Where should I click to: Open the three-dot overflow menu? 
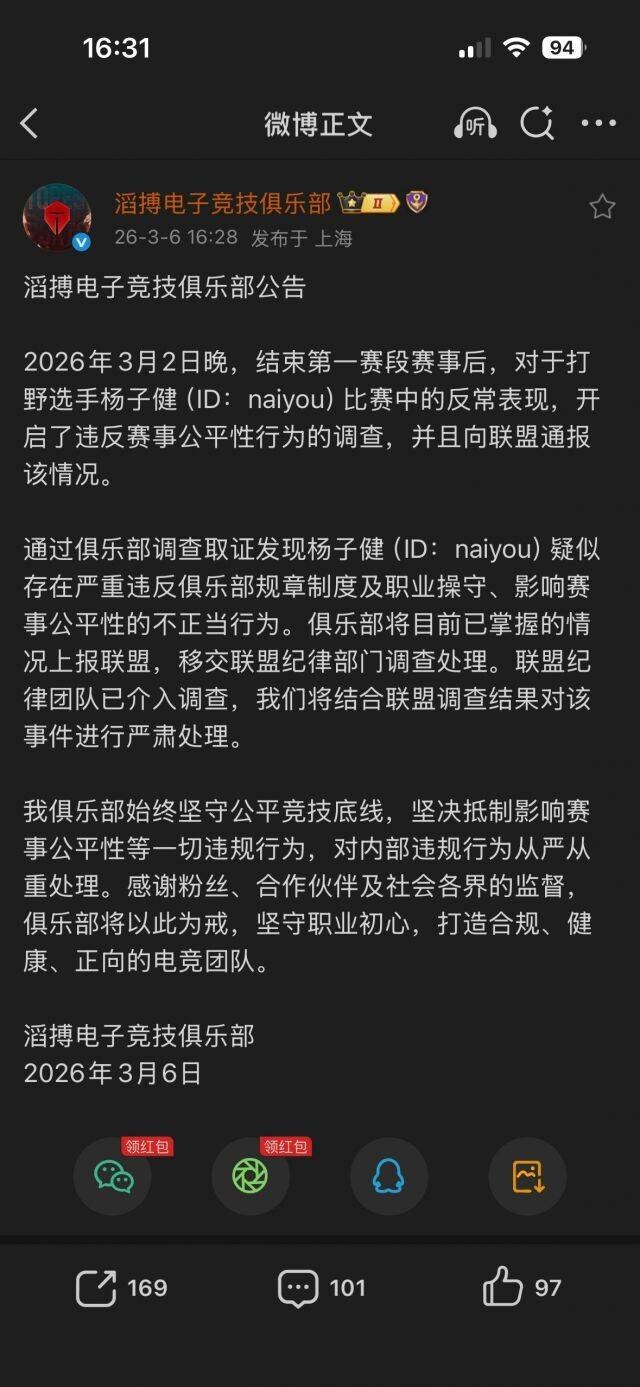click(598, 124)
